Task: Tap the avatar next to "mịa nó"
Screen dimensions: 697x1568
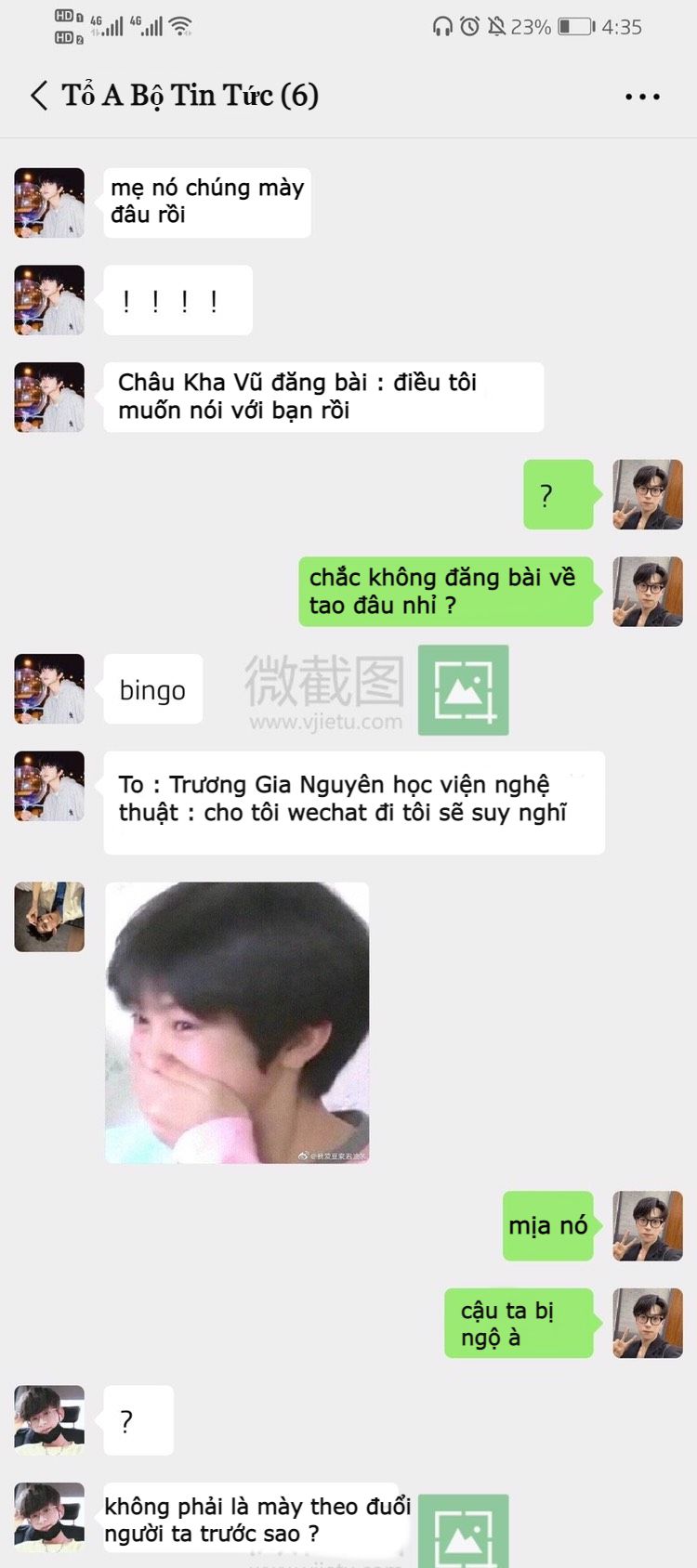Action: pyautogui.click(x=648, y=1226)
